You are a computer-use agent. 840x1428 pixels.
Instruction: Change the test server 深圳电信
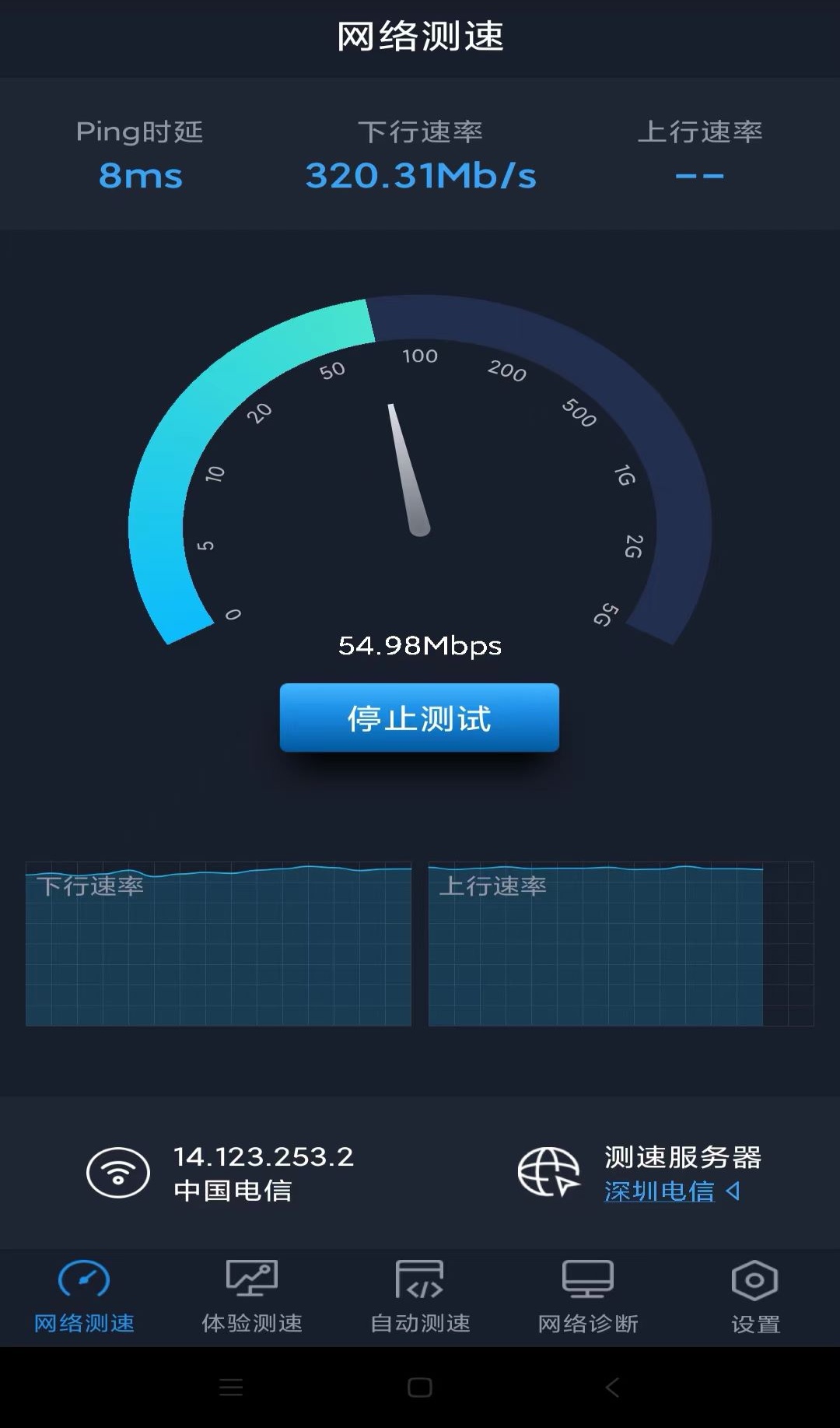coord(670,1191)
